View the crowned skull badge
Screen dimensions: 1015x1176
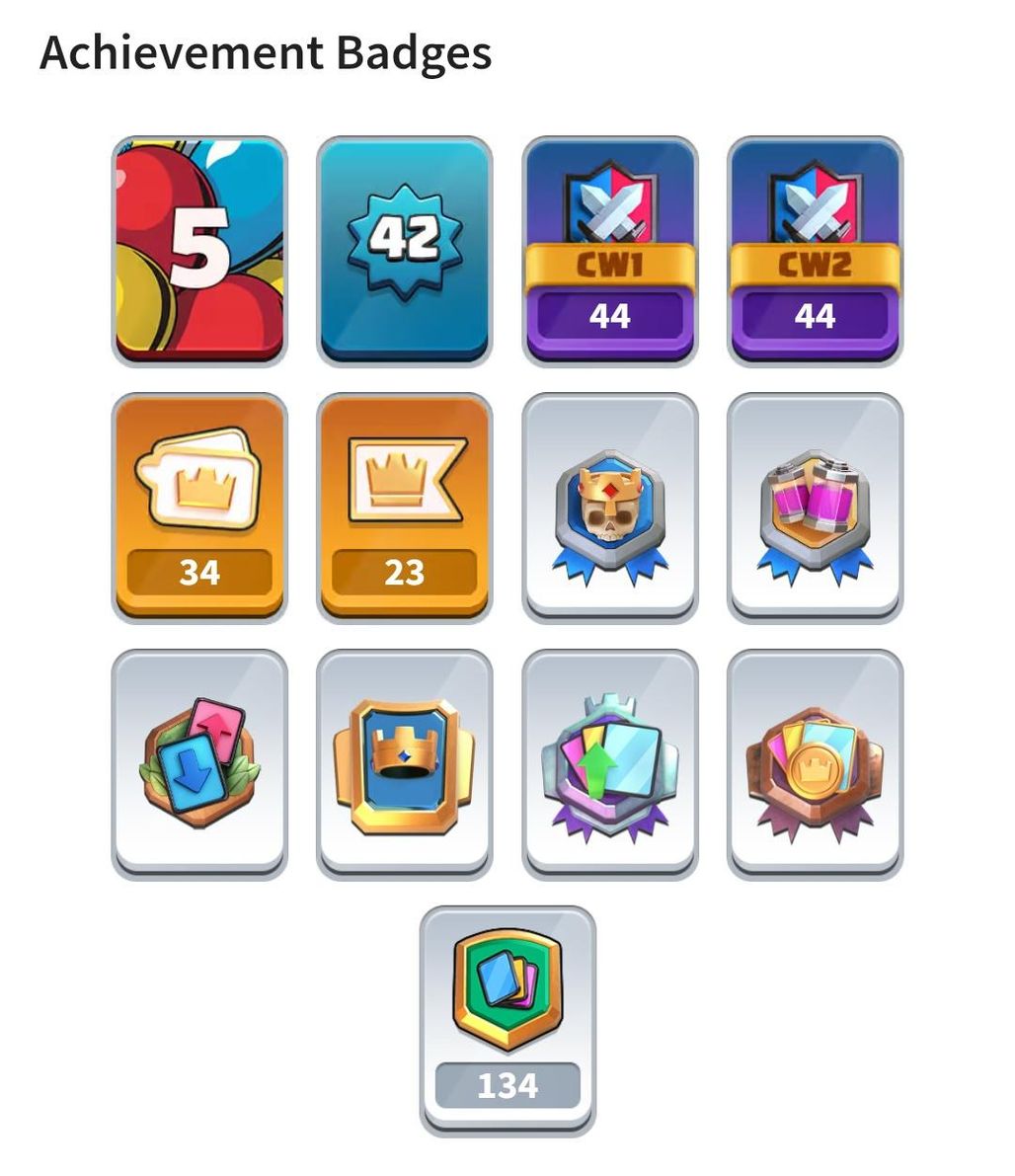(610, 507)
